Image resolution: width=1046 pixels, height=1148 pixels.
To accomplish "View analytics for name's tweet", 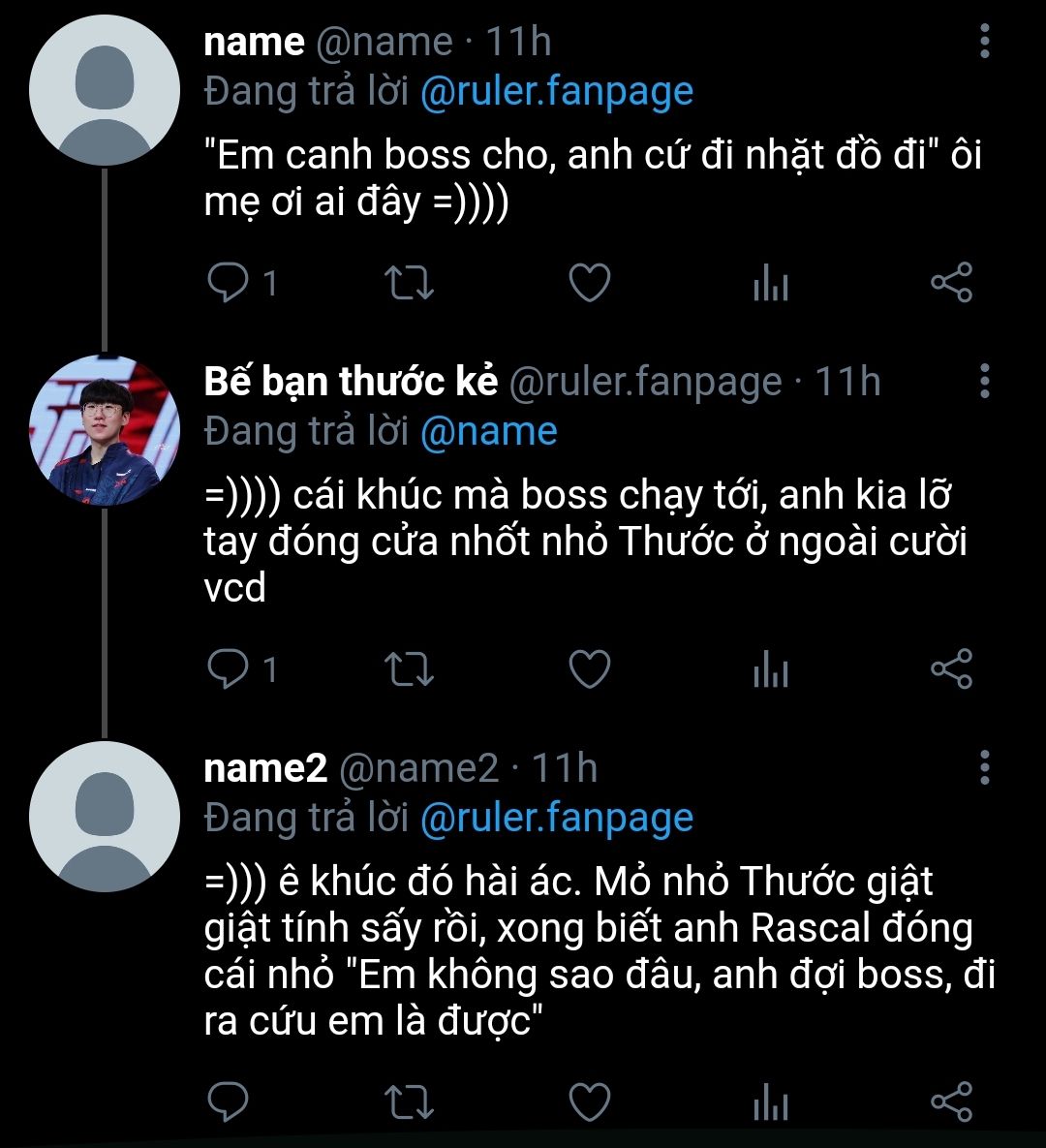I will pos(771,284).
